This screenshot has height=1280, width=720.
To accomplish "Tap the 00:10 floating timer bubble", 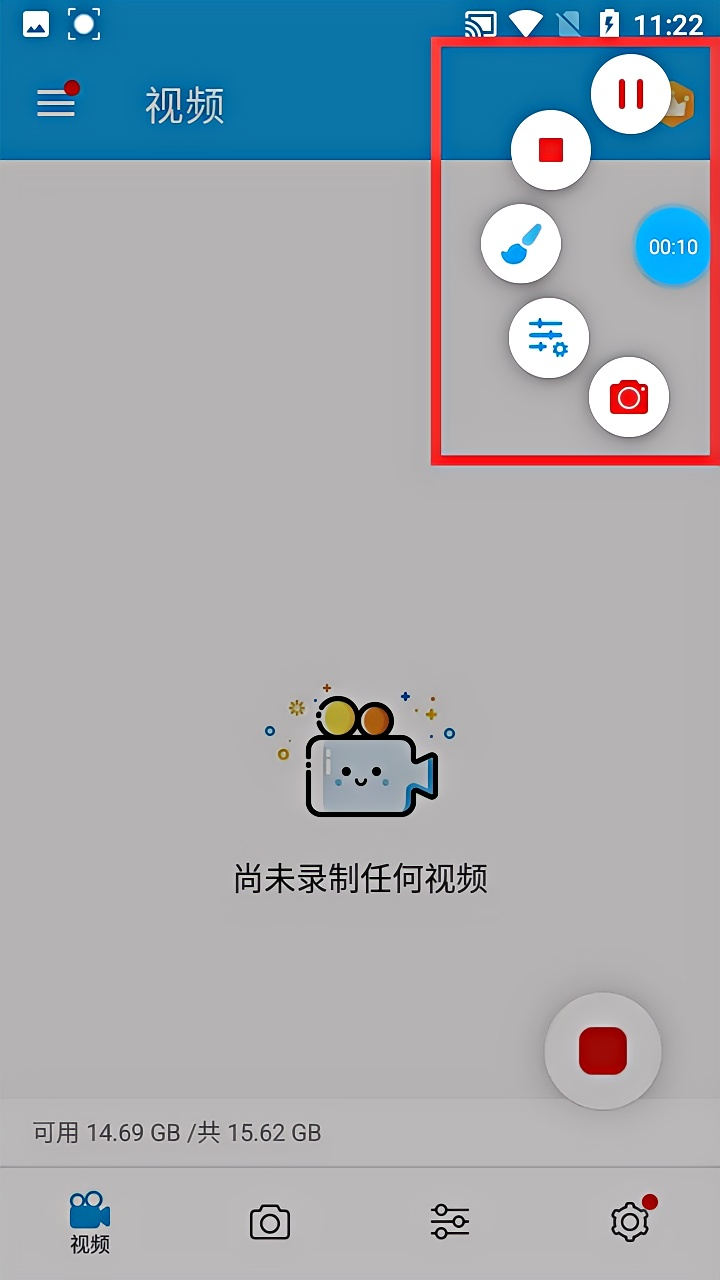I will 673,246.
